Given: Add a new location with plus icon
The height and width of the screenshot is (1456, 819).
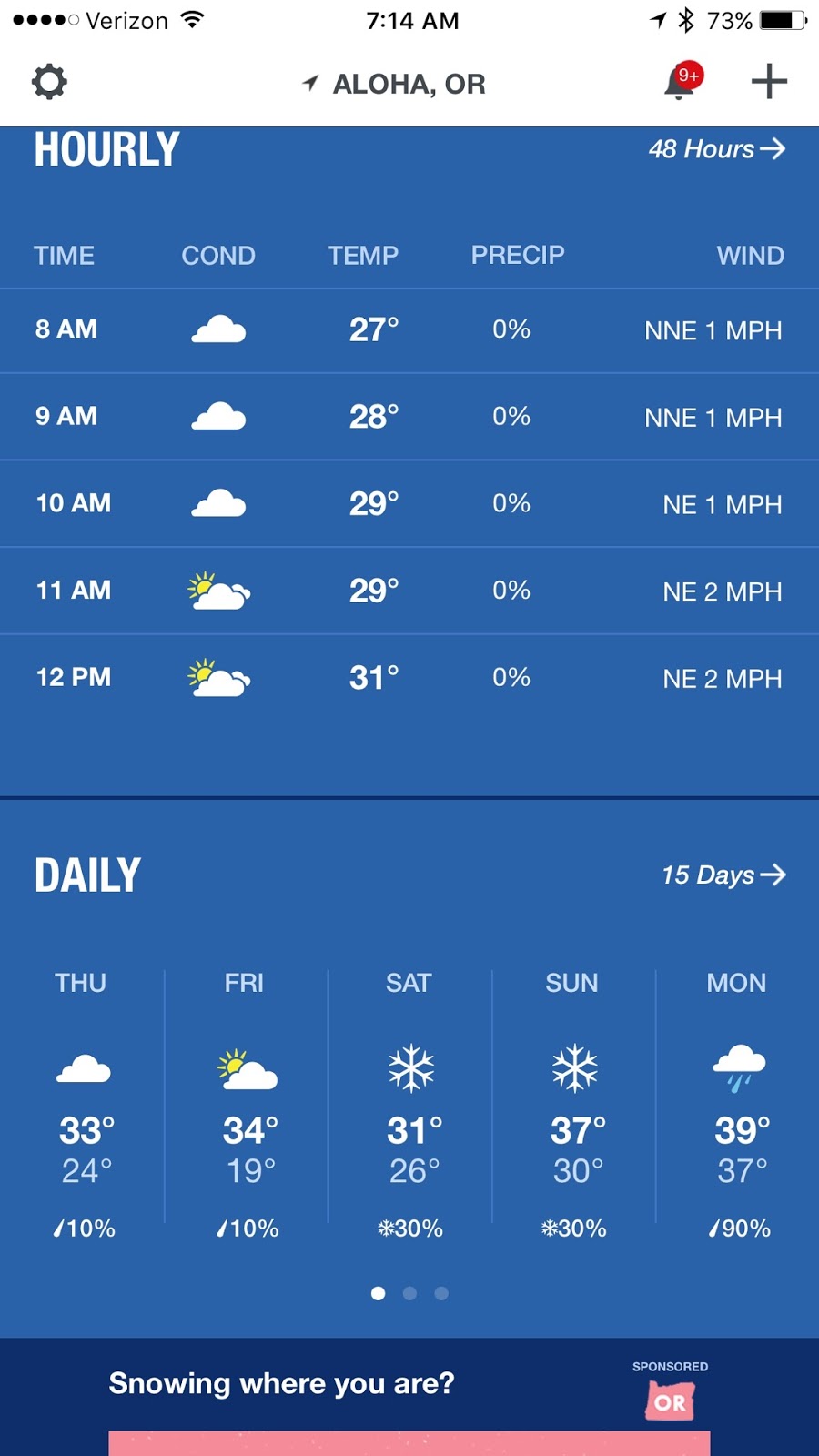Looking at the screenshot, I should [x=769, y=81].
